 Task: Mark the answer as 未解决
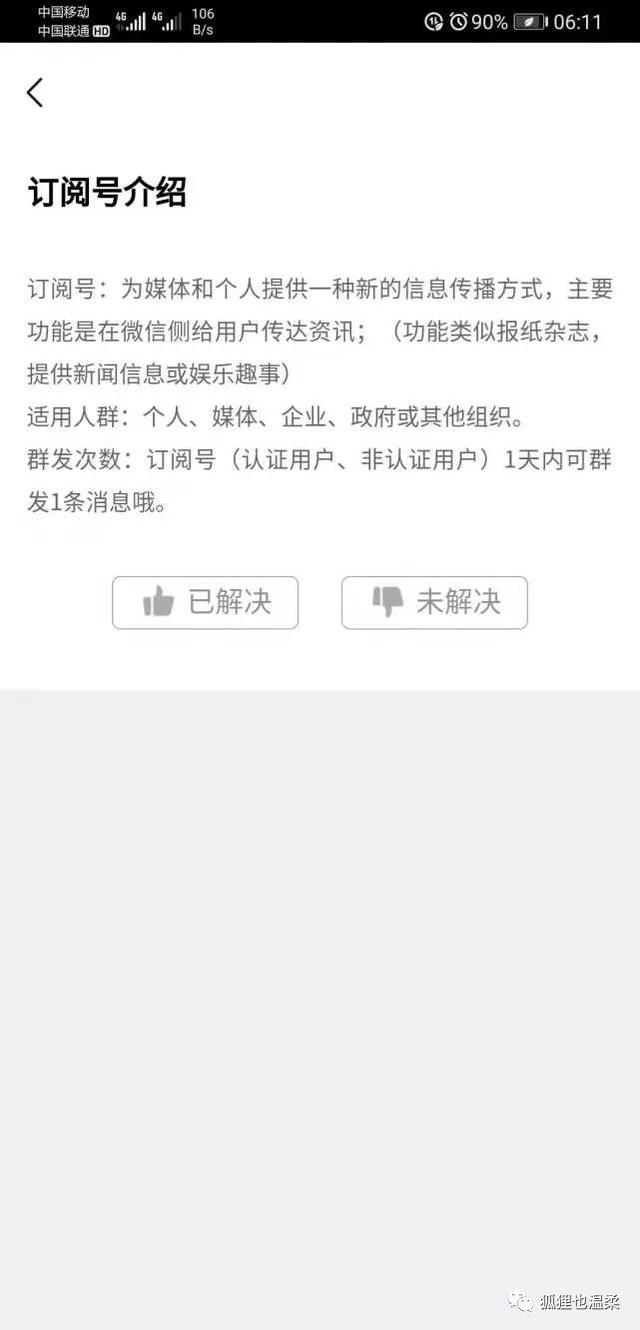point(434,602)
